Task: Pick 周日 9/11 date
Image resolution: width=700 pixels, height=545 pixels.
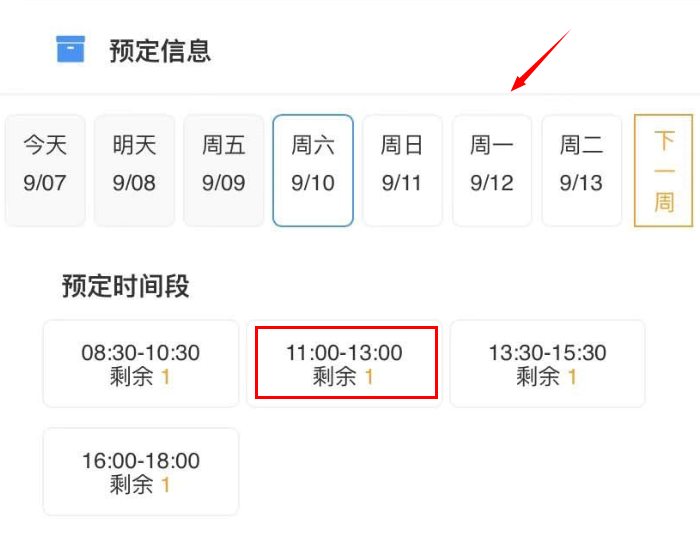Action: [402, 170]
